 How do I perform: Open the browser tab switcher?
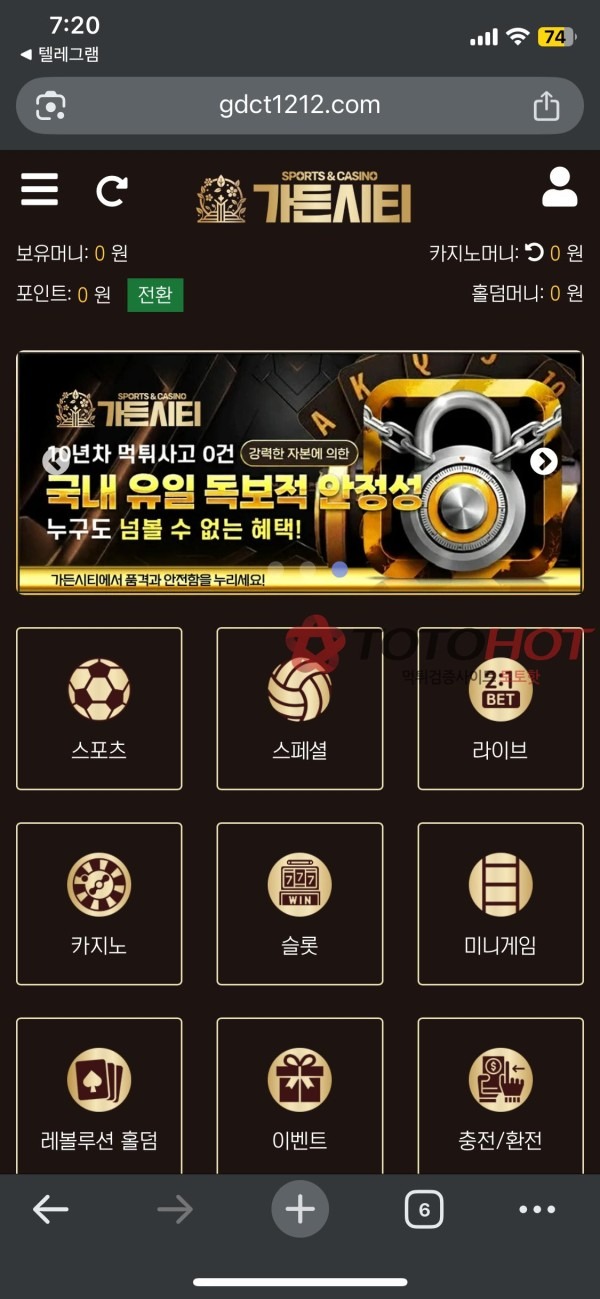coord(424,1210)
